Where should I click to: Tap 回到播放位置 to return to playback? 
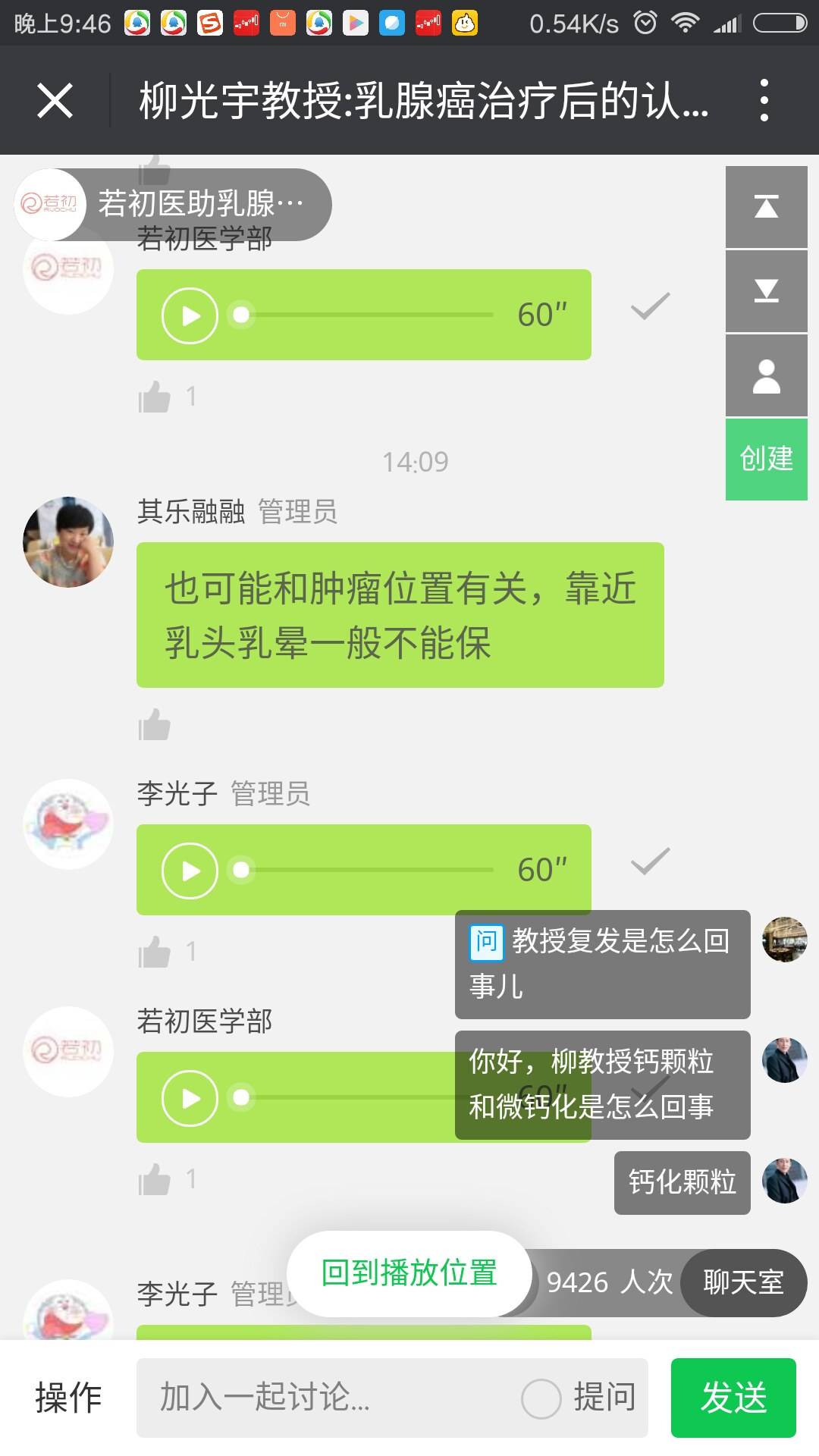coord(409,1273)
